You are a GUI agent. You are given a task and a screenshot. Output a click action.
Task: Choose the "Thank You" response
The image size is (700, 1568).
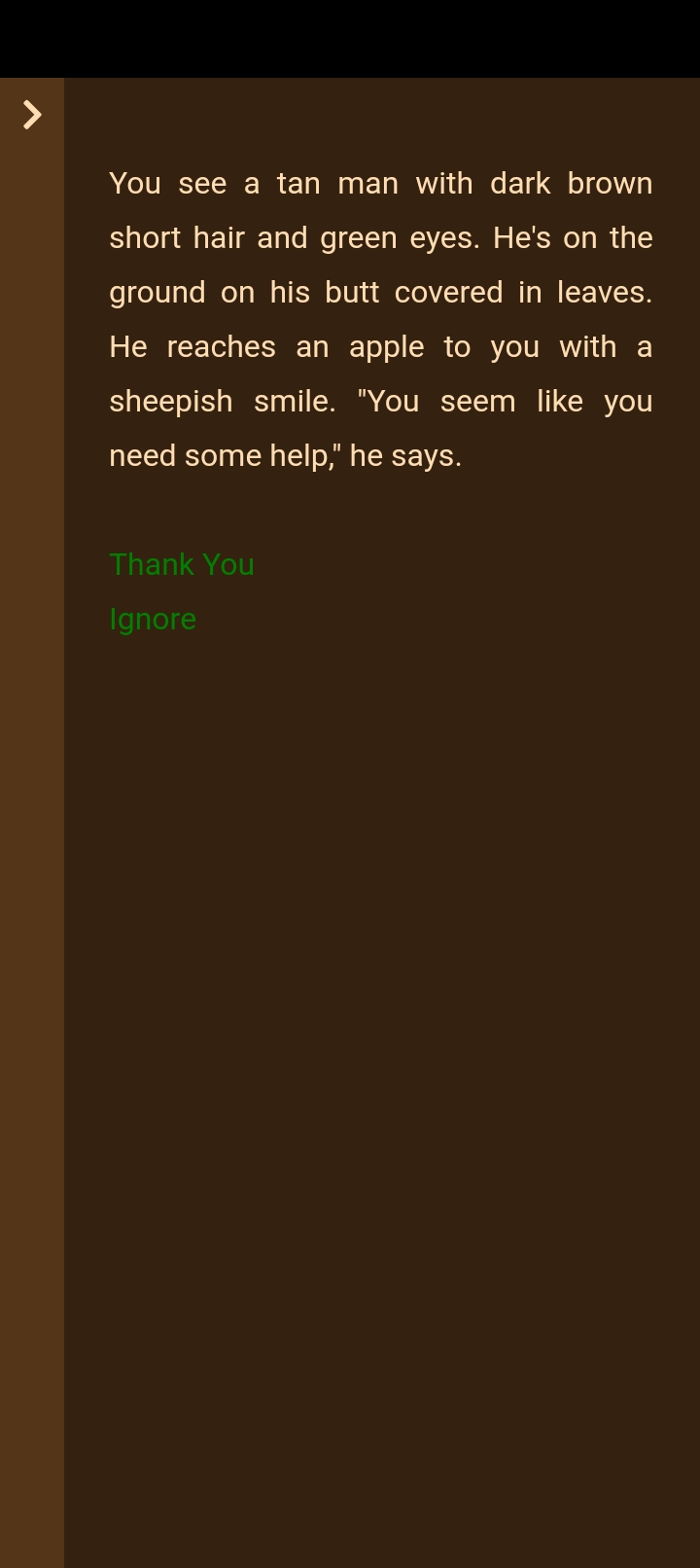point(182,564)
